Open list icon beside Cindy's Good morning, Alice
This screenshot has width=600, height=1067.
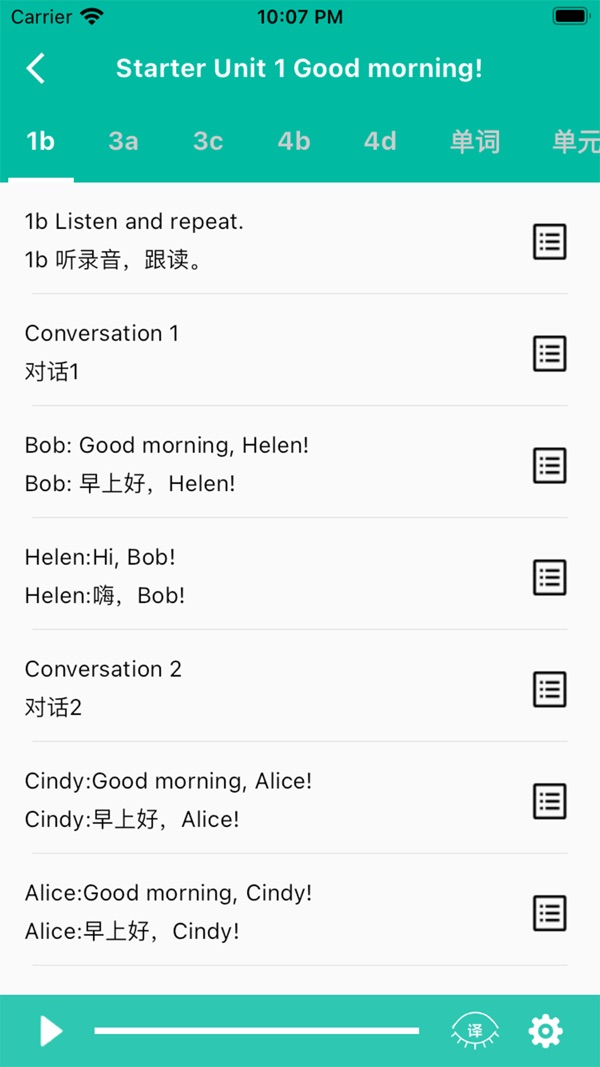[x=549, y=801]
